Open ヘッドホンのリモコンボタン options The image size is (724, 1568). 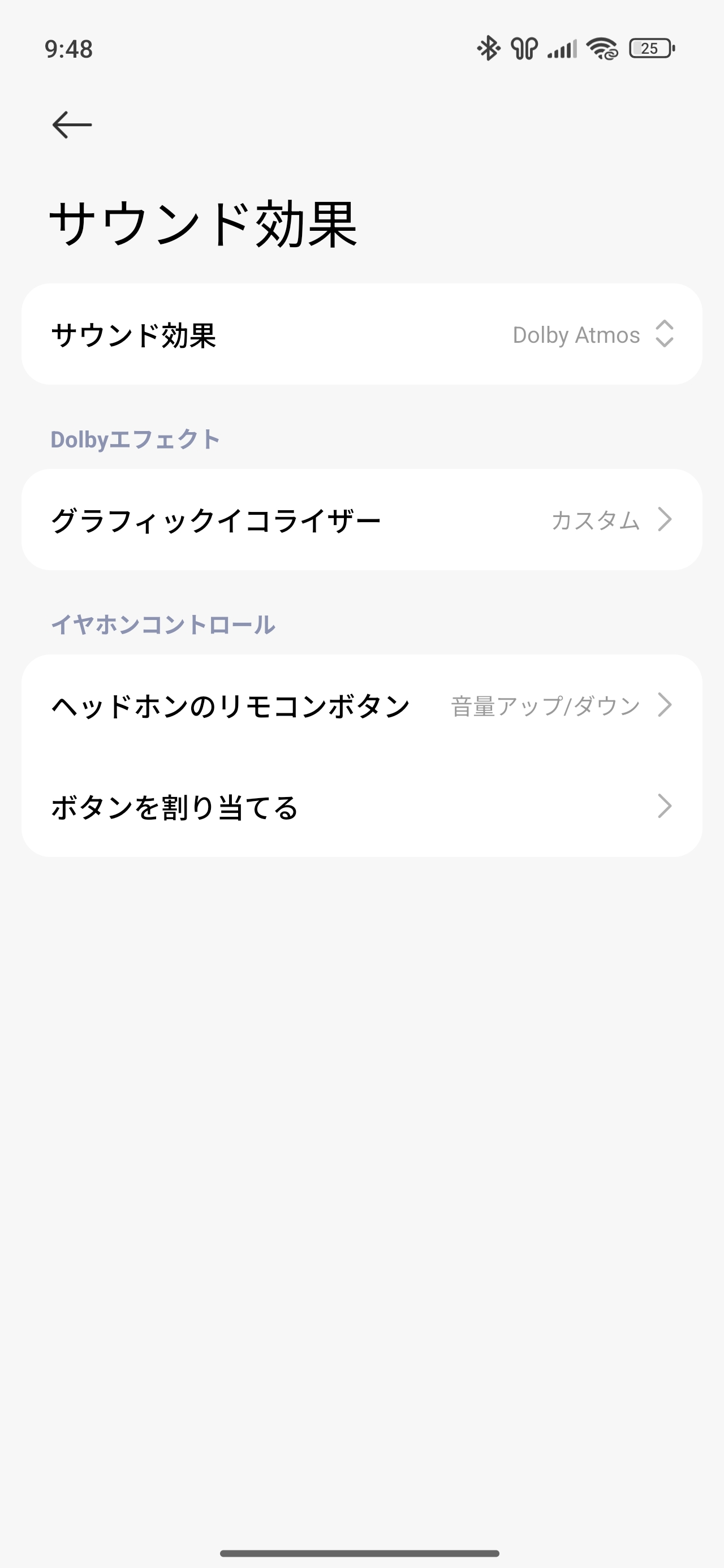click(x=361, y=705)
